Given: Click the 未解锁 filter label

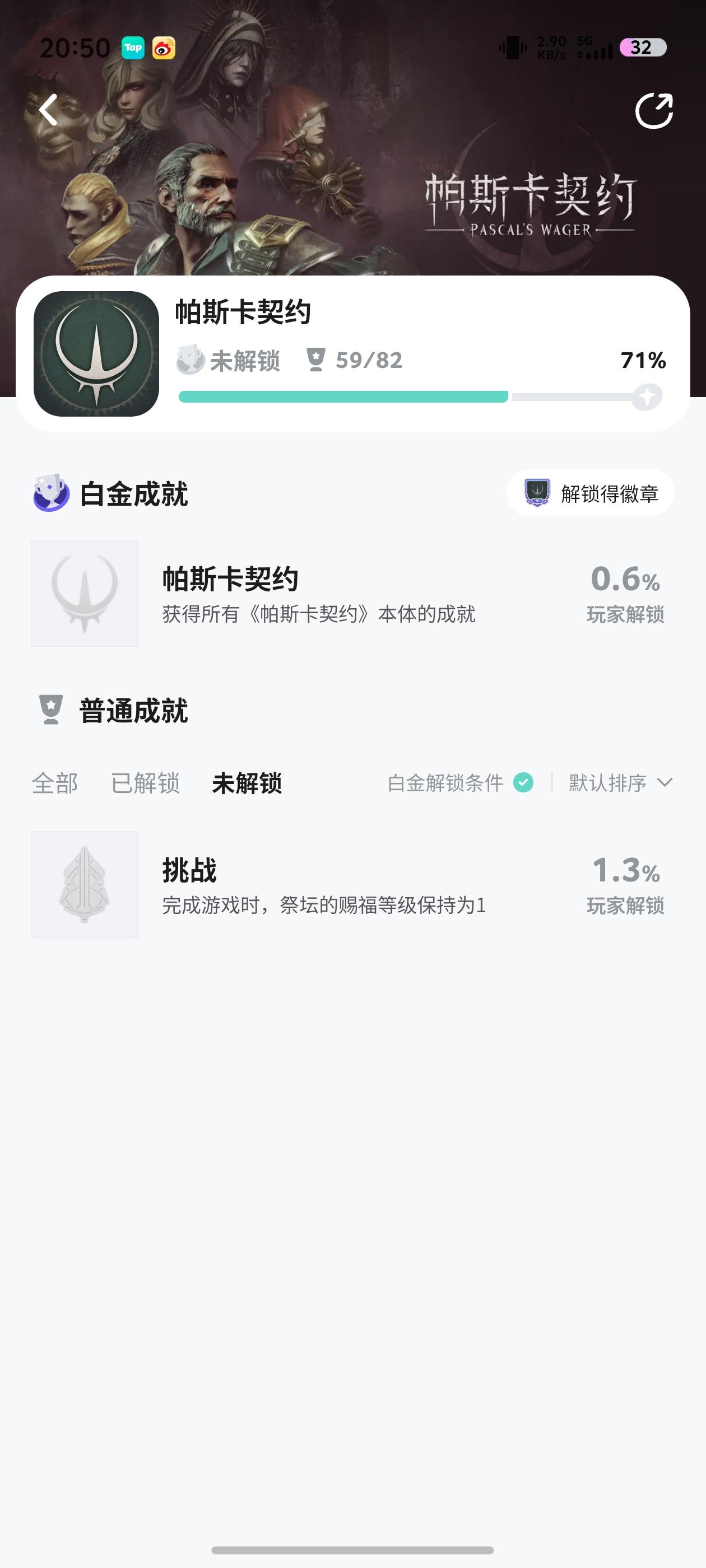Looking at the screenshot, I should tap(247, 783).
